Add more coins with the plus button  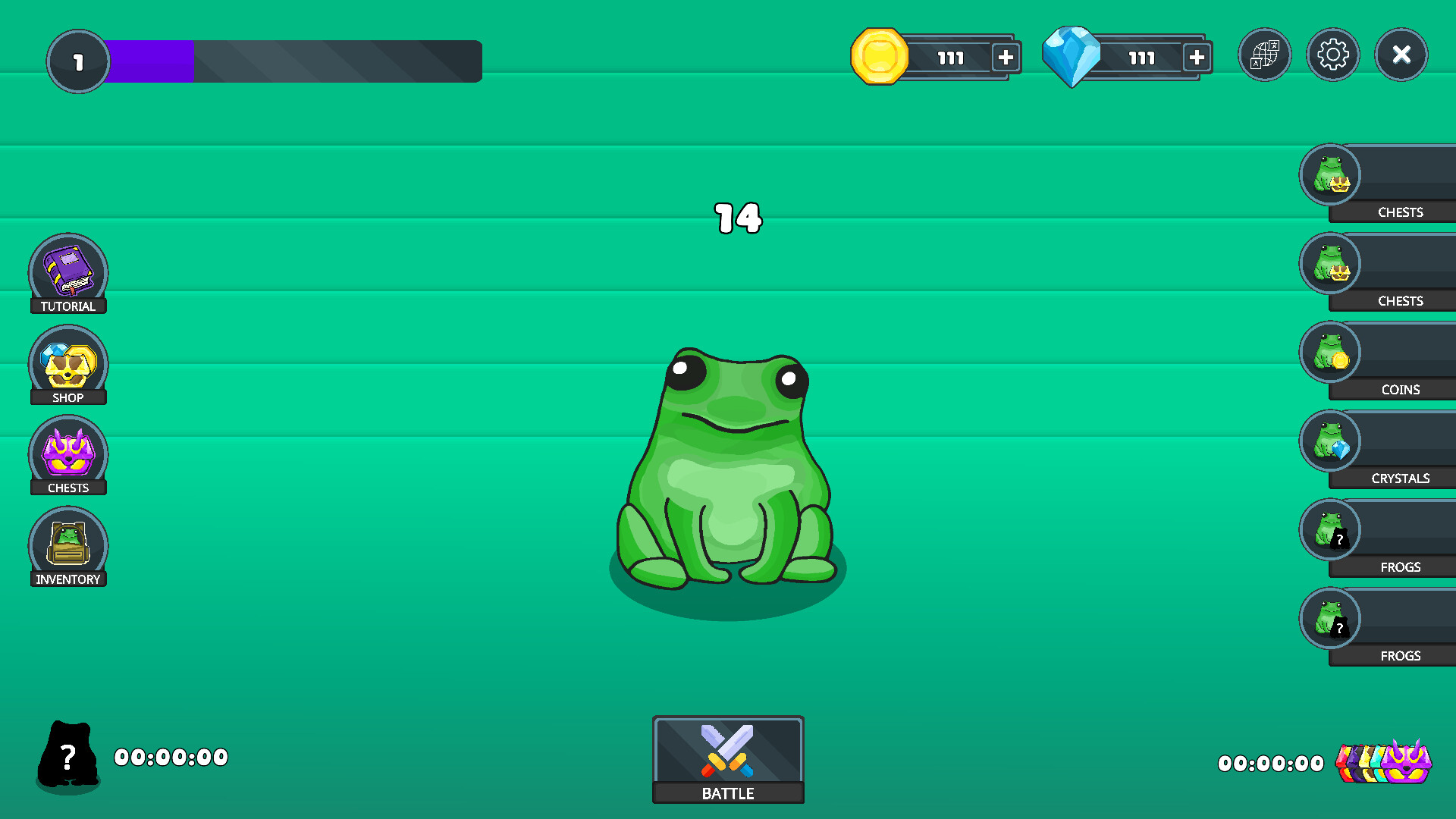1006,58
